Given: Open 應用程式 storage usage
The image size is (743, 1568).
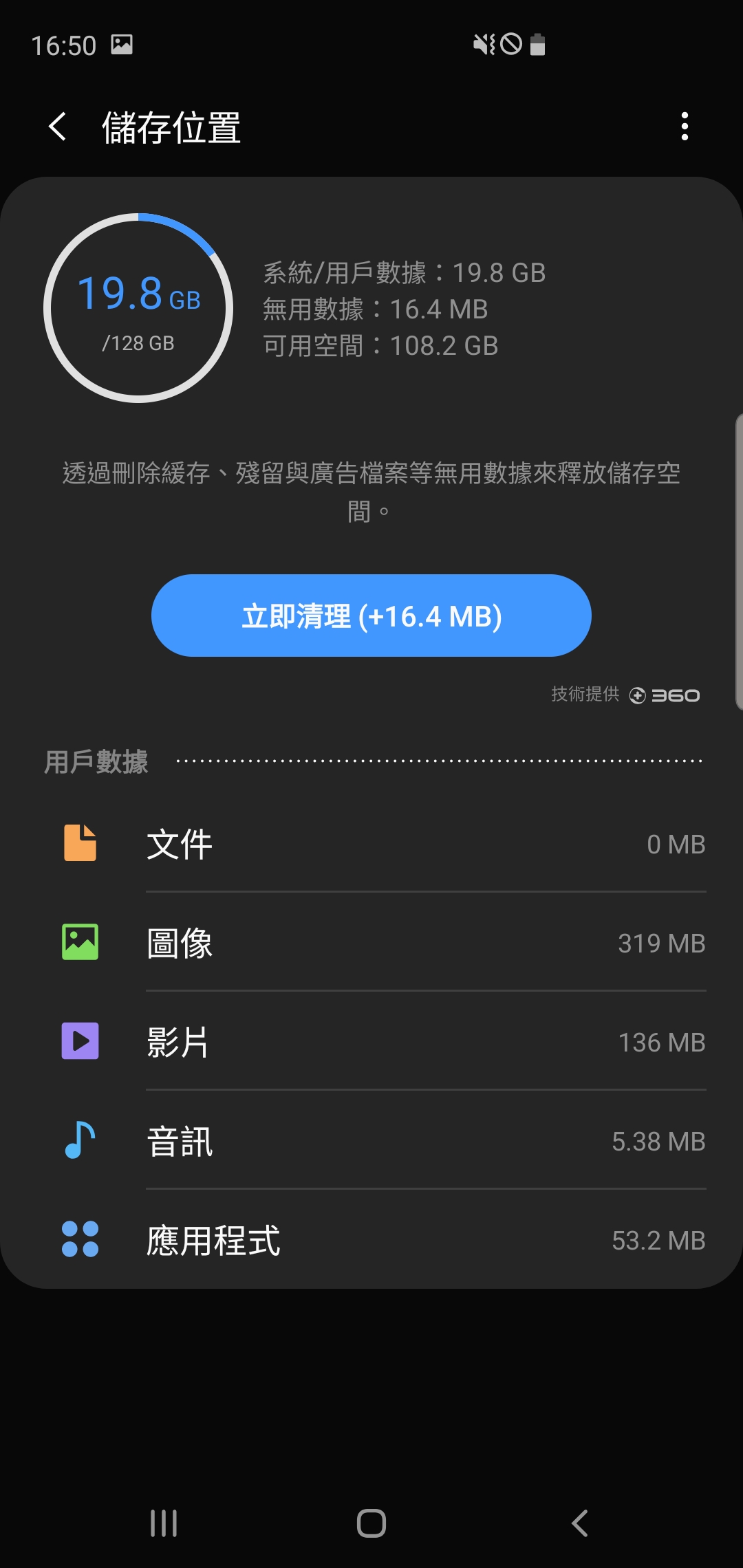Looking at the screenshot, I should (x=371, y=1240).
